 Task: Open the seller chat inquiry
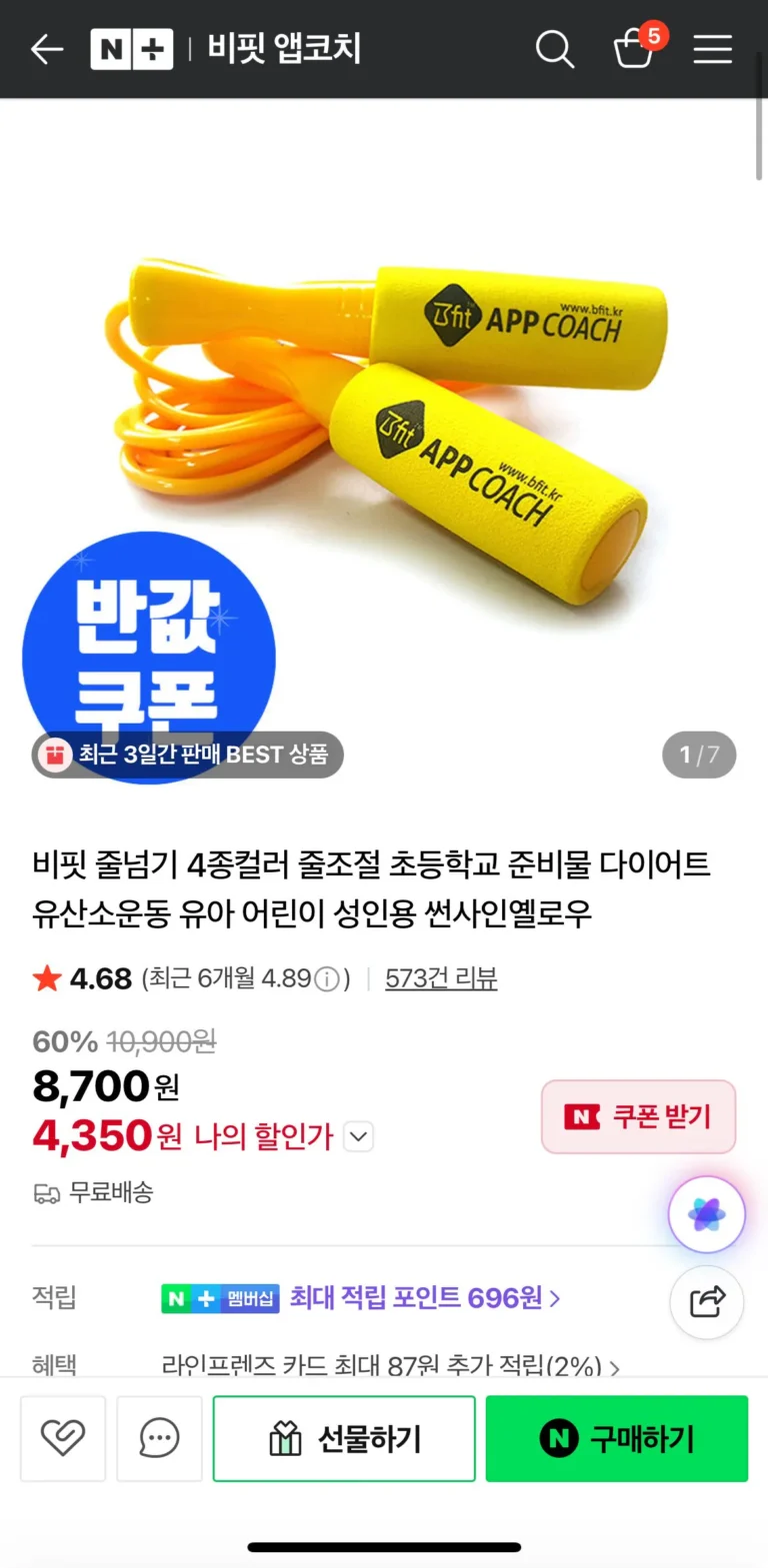point(159,1438)
